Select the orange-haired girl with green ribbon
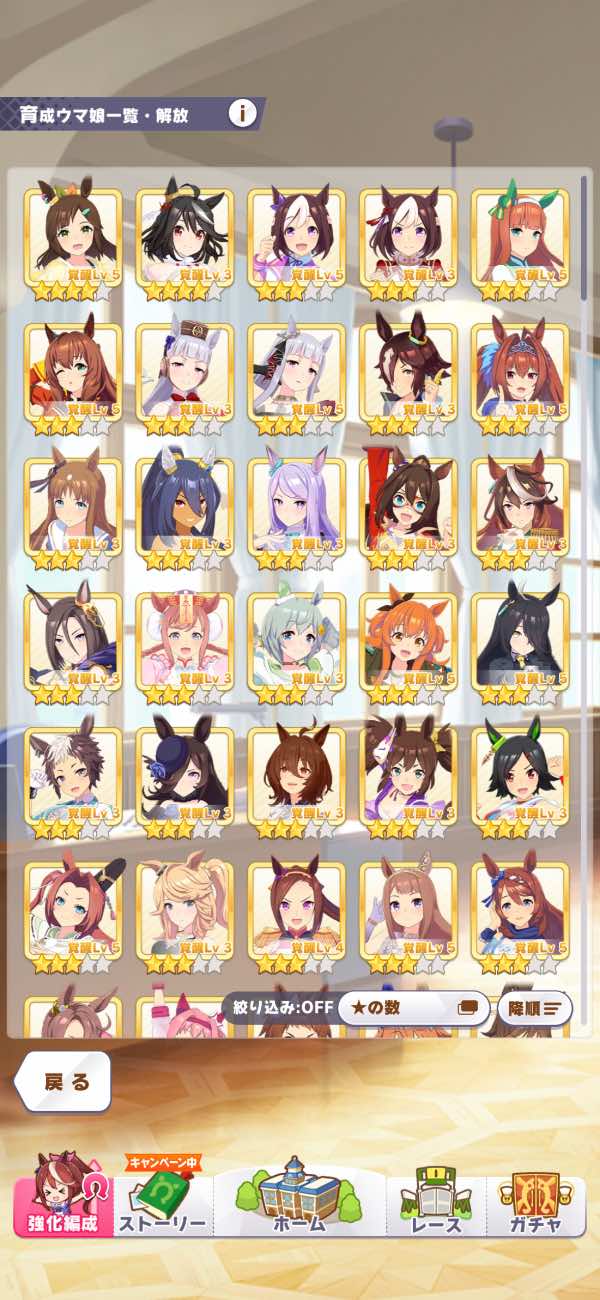The image size is (600, 1300). coord(519,240)
